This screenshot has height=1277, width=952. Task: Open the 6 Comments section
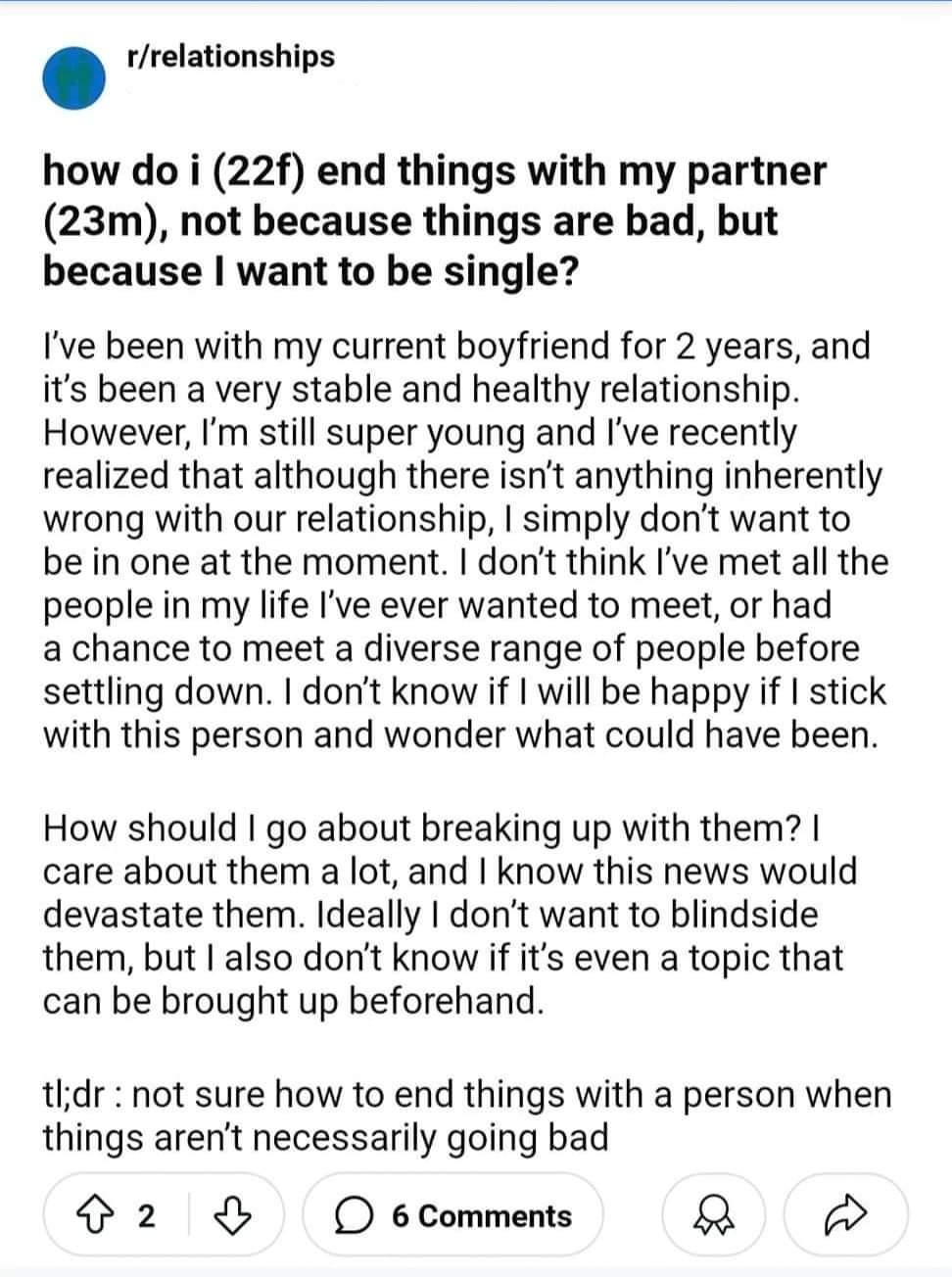(452, 1215)
